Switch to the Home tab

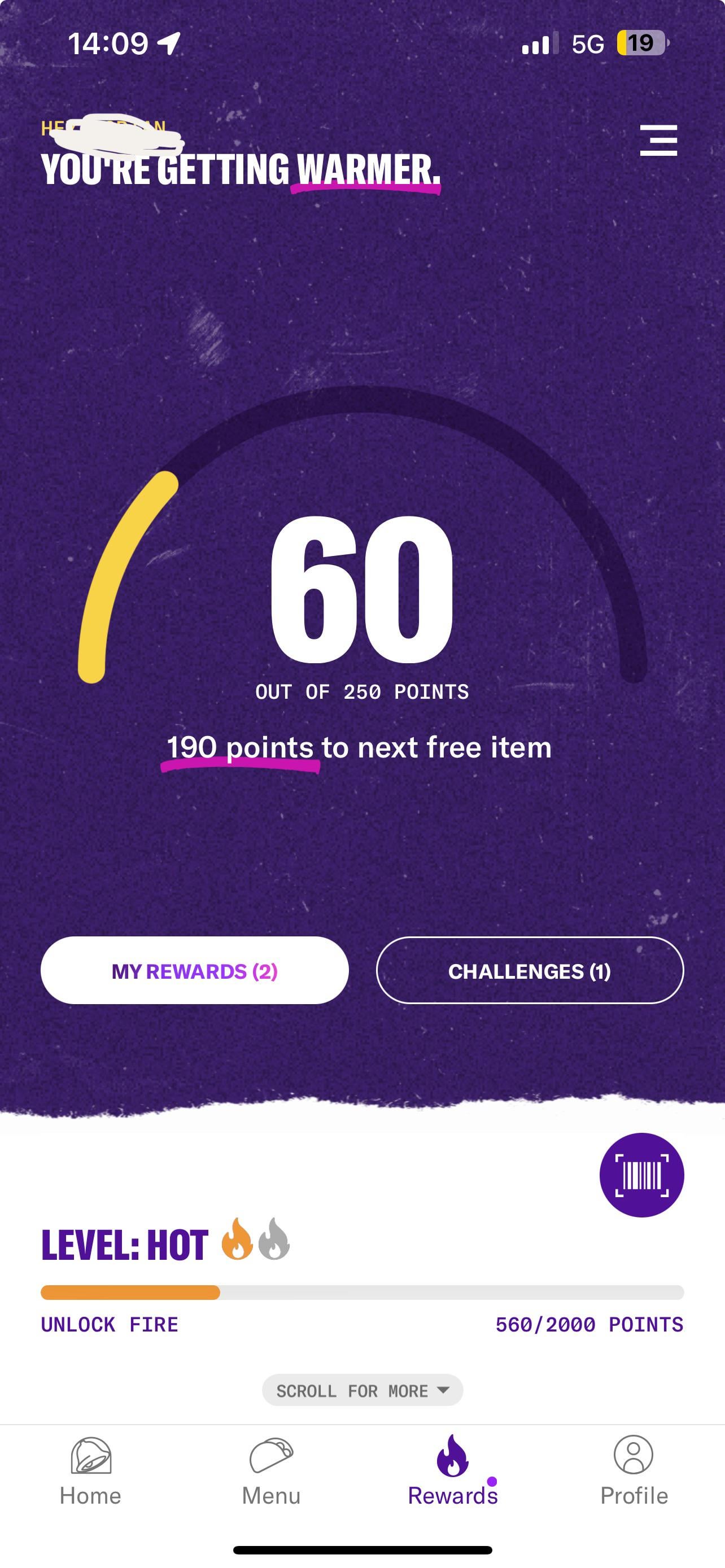[90, 1472]
